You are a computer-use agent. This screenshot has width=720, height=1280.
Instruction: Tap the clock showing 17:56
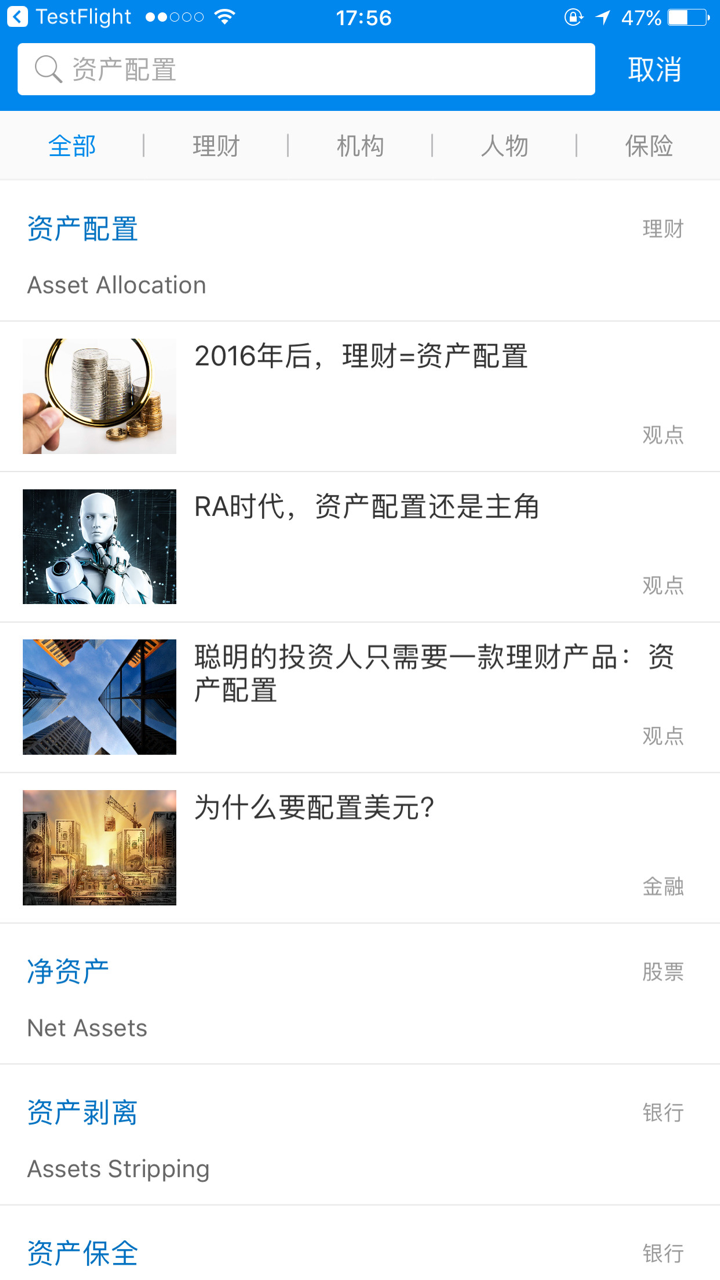(x=364, y=16)
